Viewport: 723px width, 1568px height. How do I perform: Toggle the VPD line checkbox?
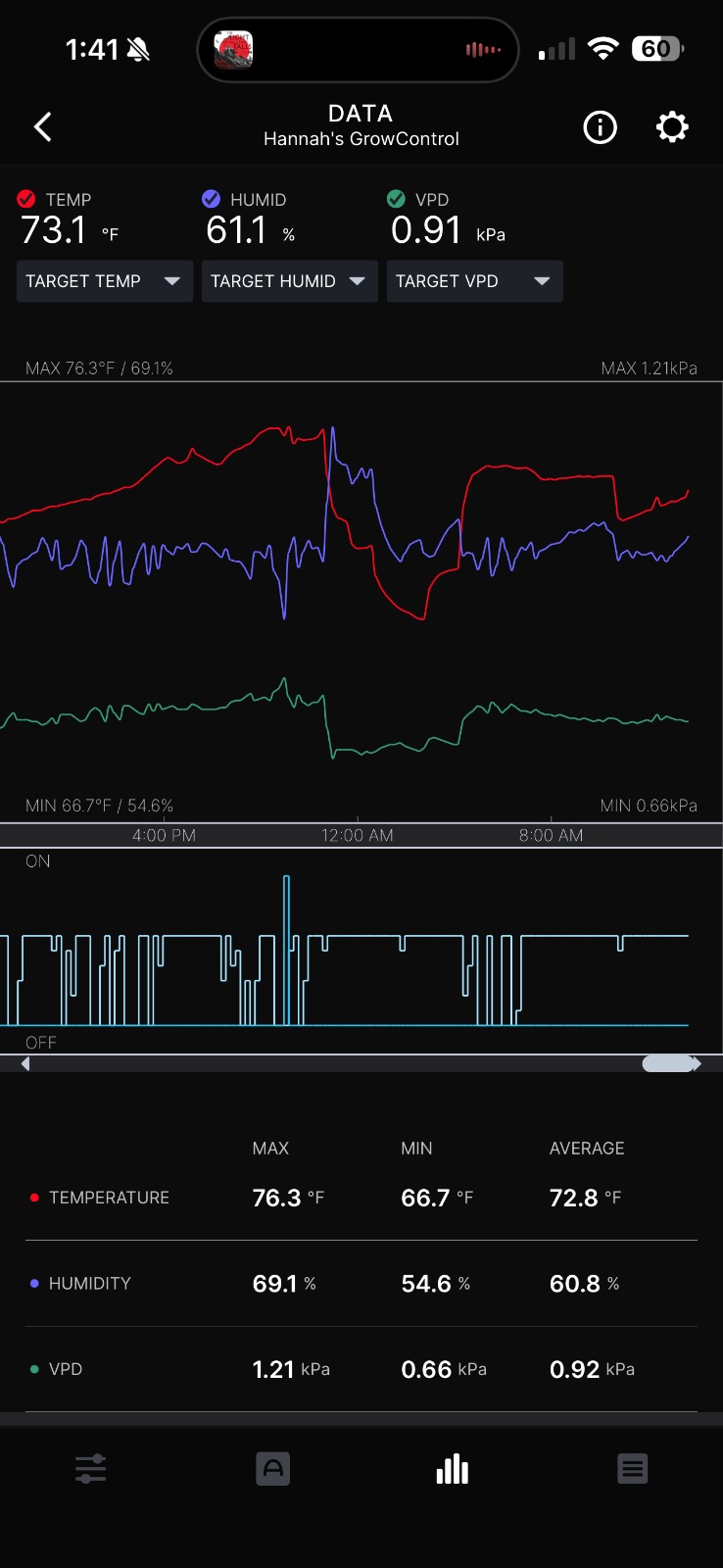[x=396, y=199]
